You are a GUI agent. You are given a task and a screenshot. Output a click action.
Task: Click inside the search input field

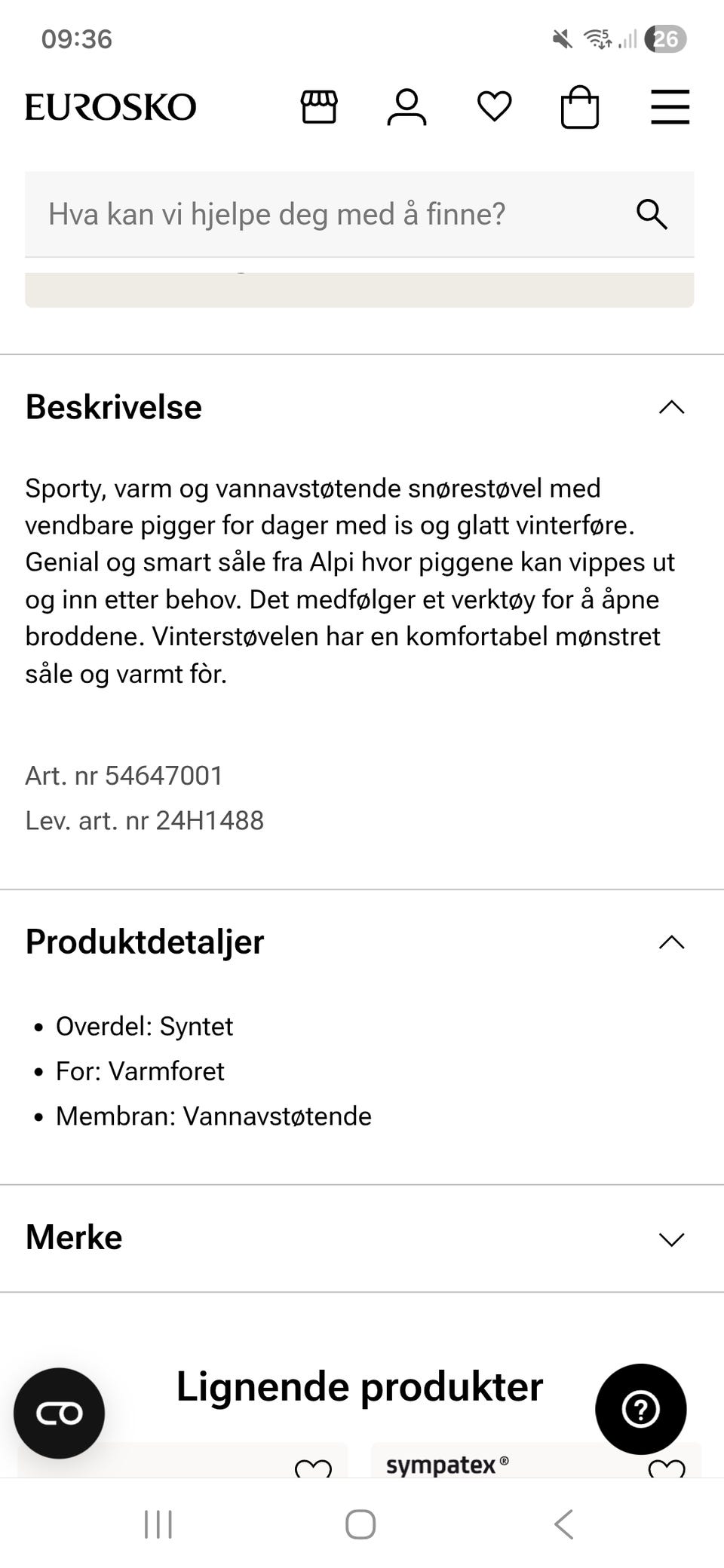(x=302, y=214)
